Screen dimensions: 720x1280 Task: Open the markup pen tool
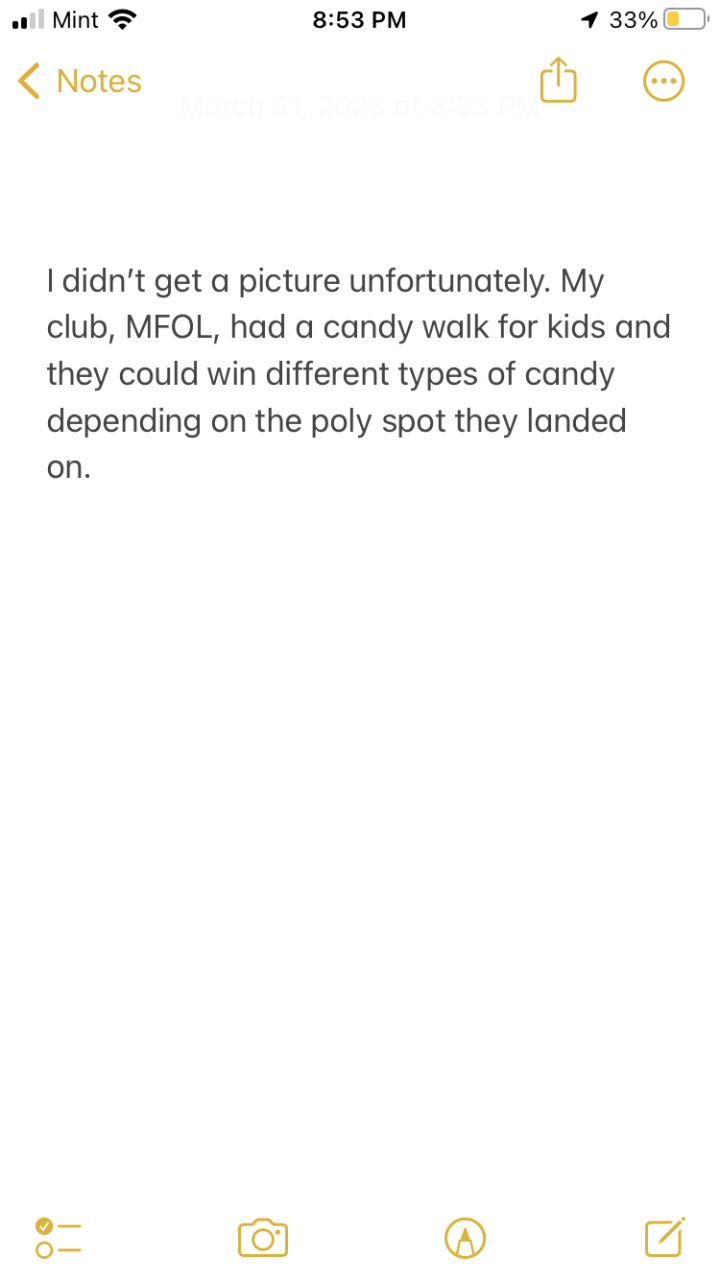pyautogui.click(x=465, y=1238)
